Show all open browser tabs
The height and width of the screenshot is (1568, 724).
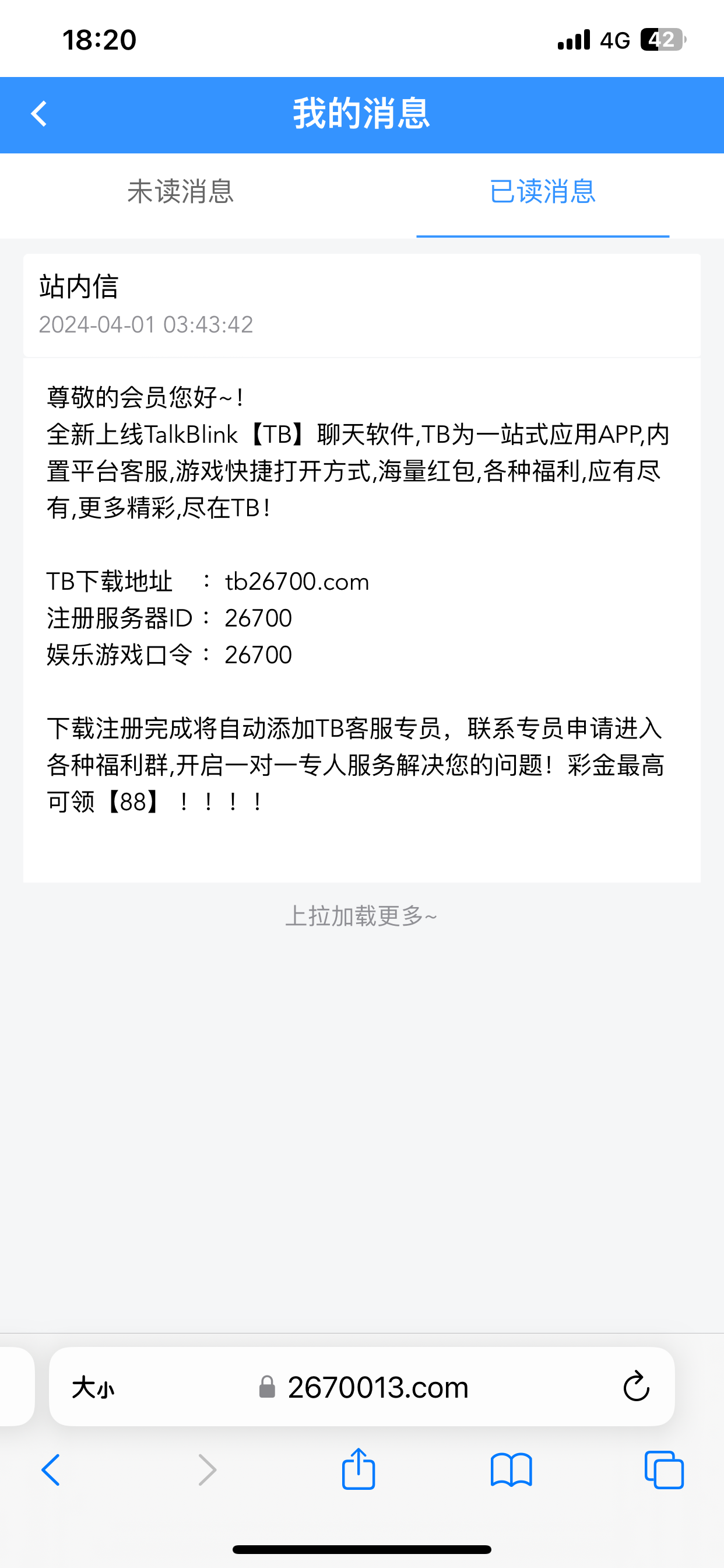(664, 1470)
